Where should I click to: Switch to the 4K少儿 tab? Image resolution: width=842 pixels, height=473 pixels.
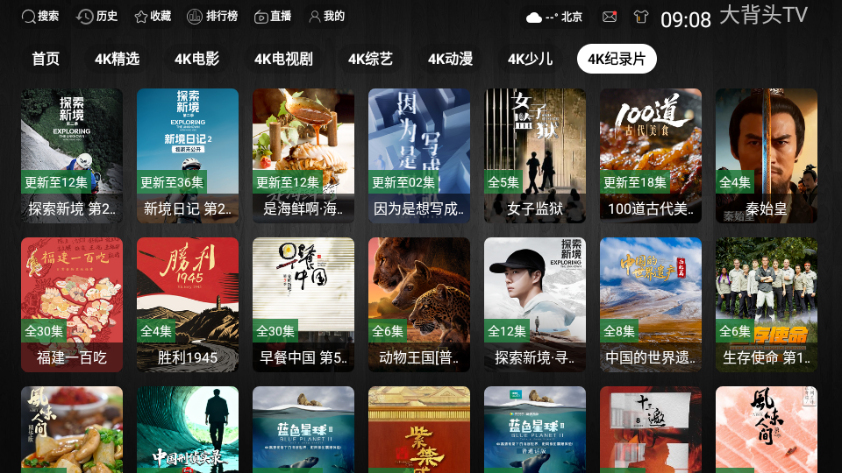coord(530,59)
